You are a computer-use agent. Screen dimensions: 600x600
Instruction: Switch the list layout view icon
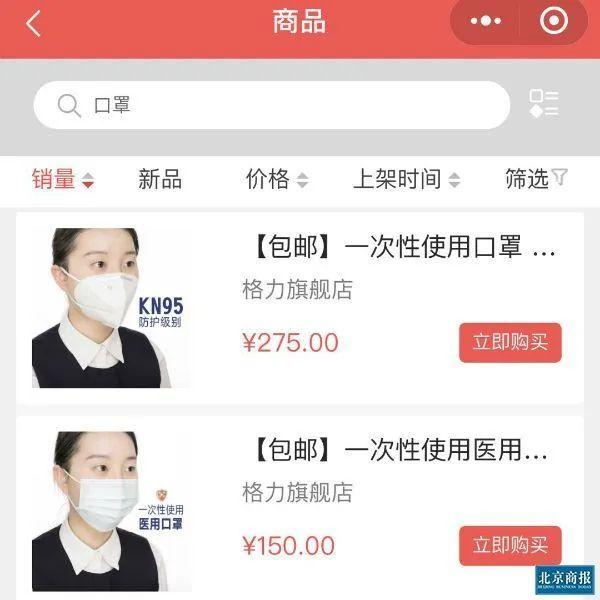[544, 104]
